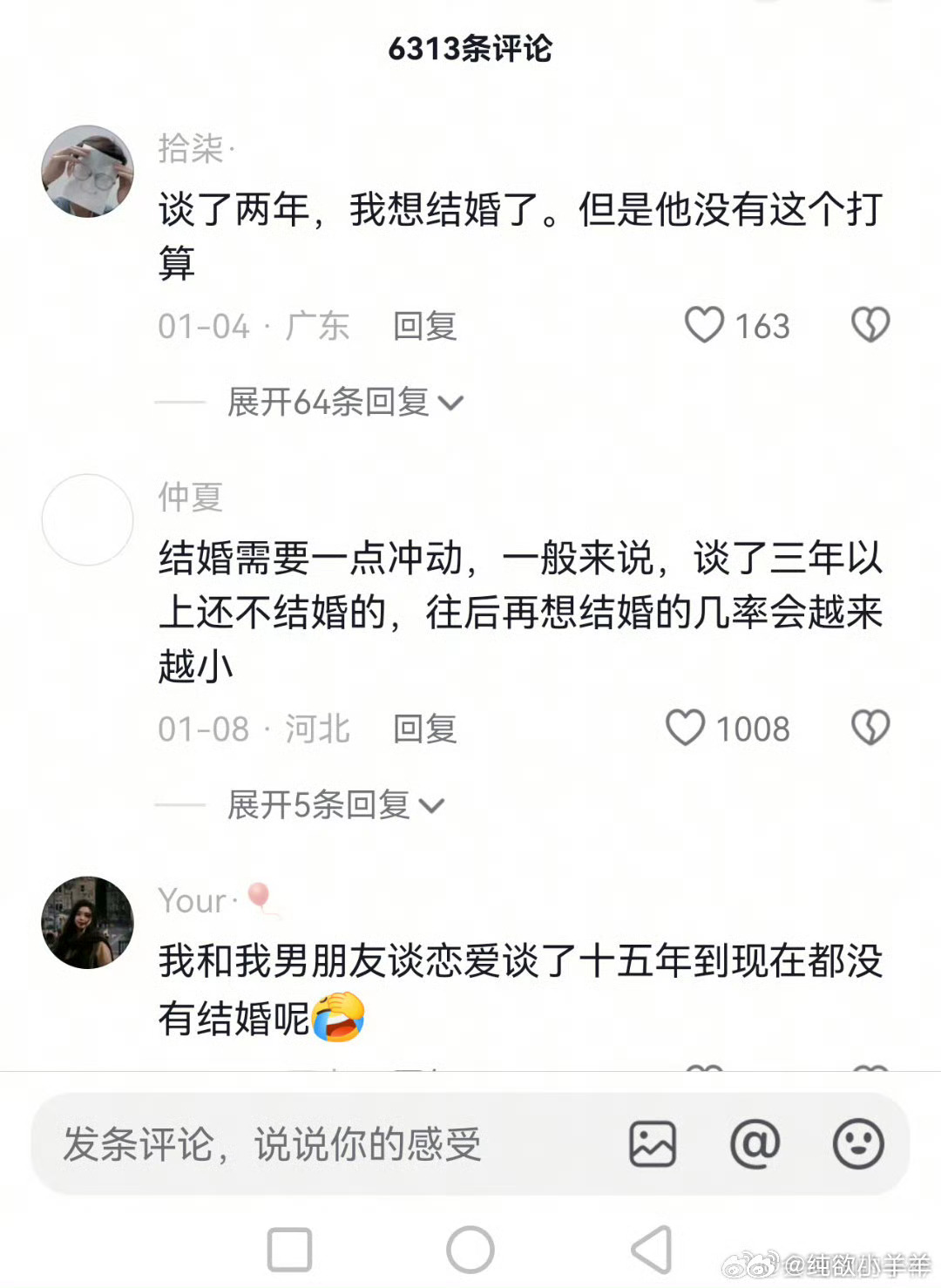Image resolution: width=941 pixels, height=1288 pixels.
Task: Tap 回复 to reply to 仲夏's comment
Action: [424, 729]
